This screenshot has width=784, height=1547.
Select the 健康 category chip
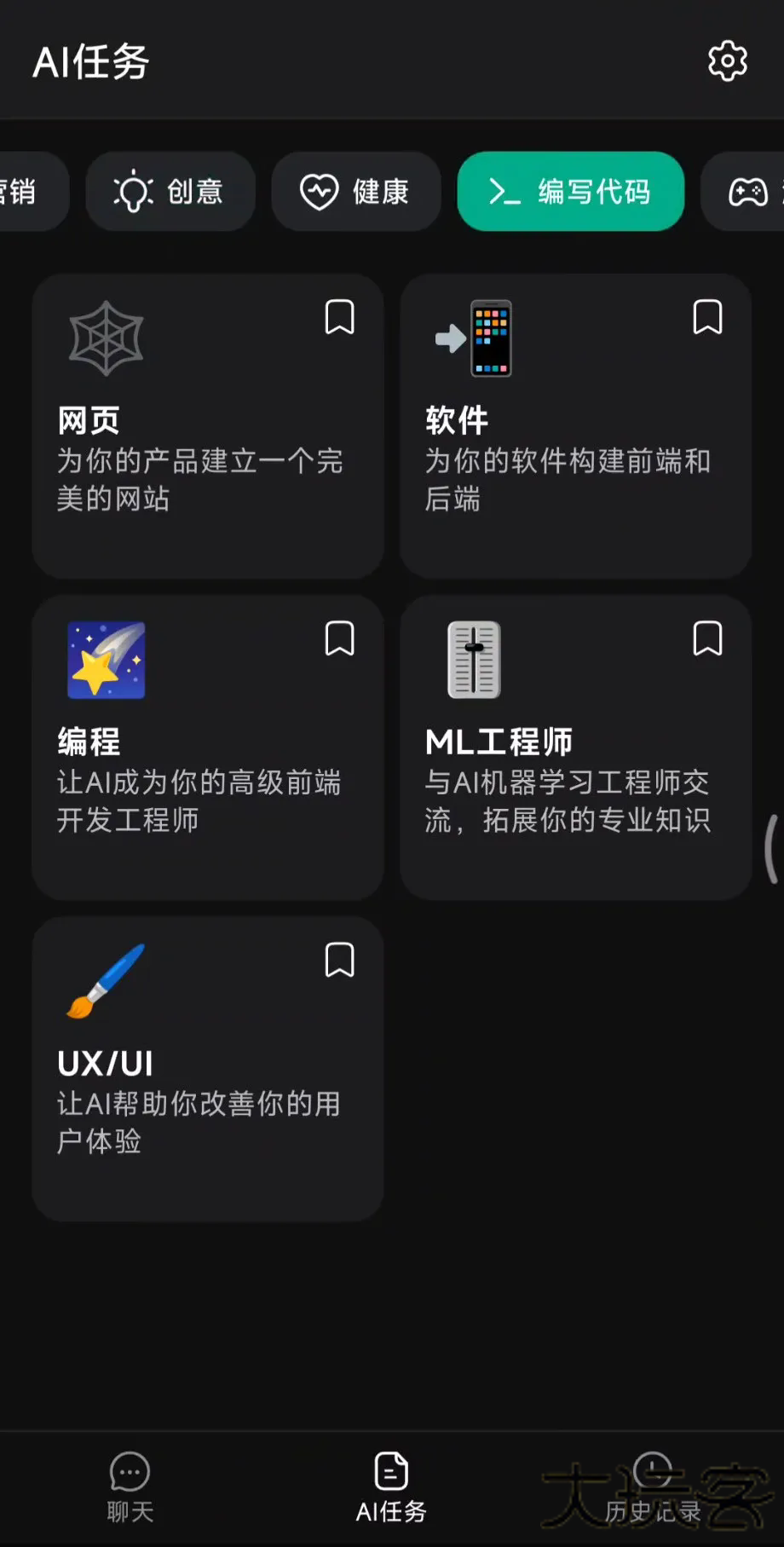[356, 192]
